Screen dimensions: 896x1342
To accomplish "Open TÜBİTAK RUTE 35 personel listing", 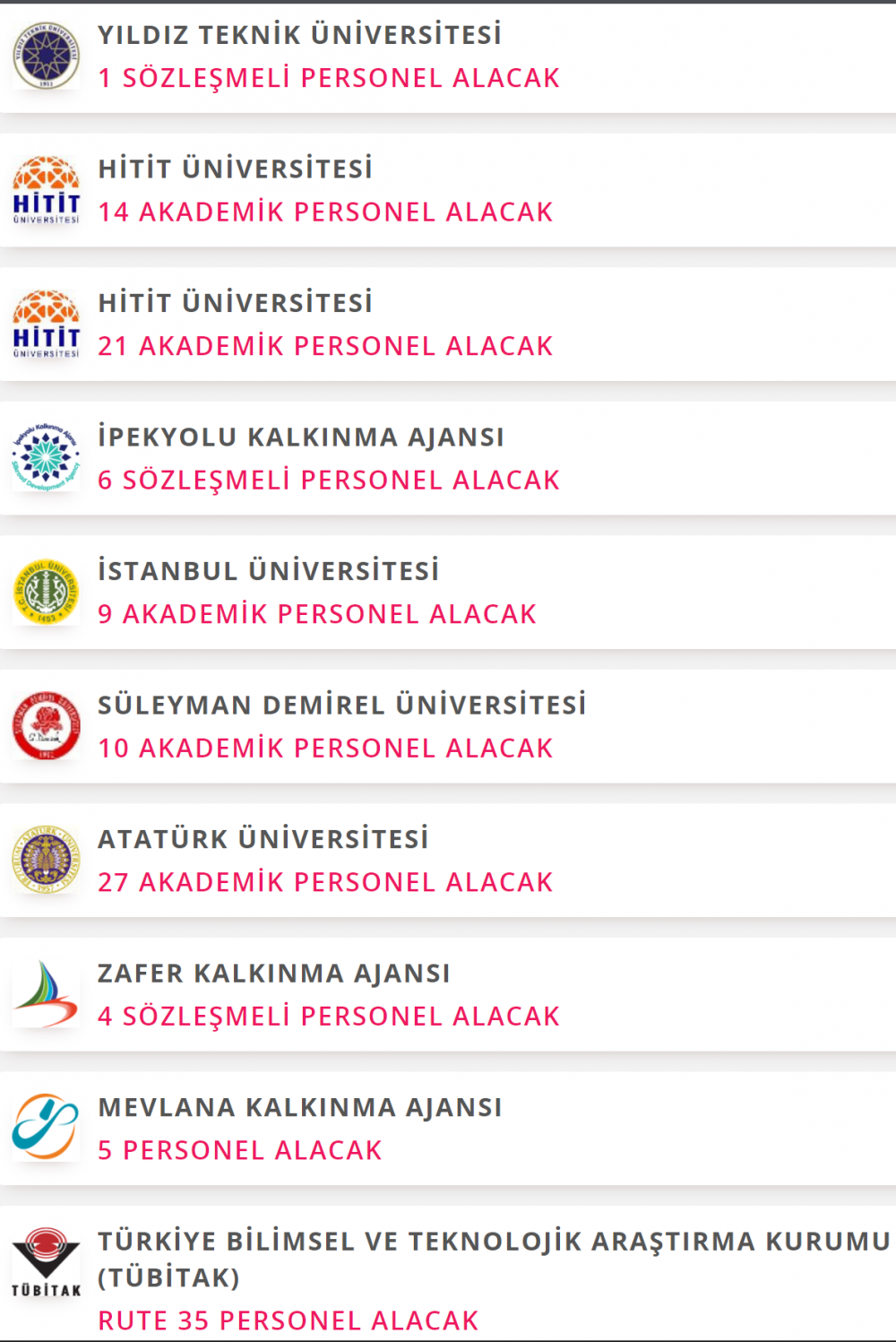I will pos(288,1320).
